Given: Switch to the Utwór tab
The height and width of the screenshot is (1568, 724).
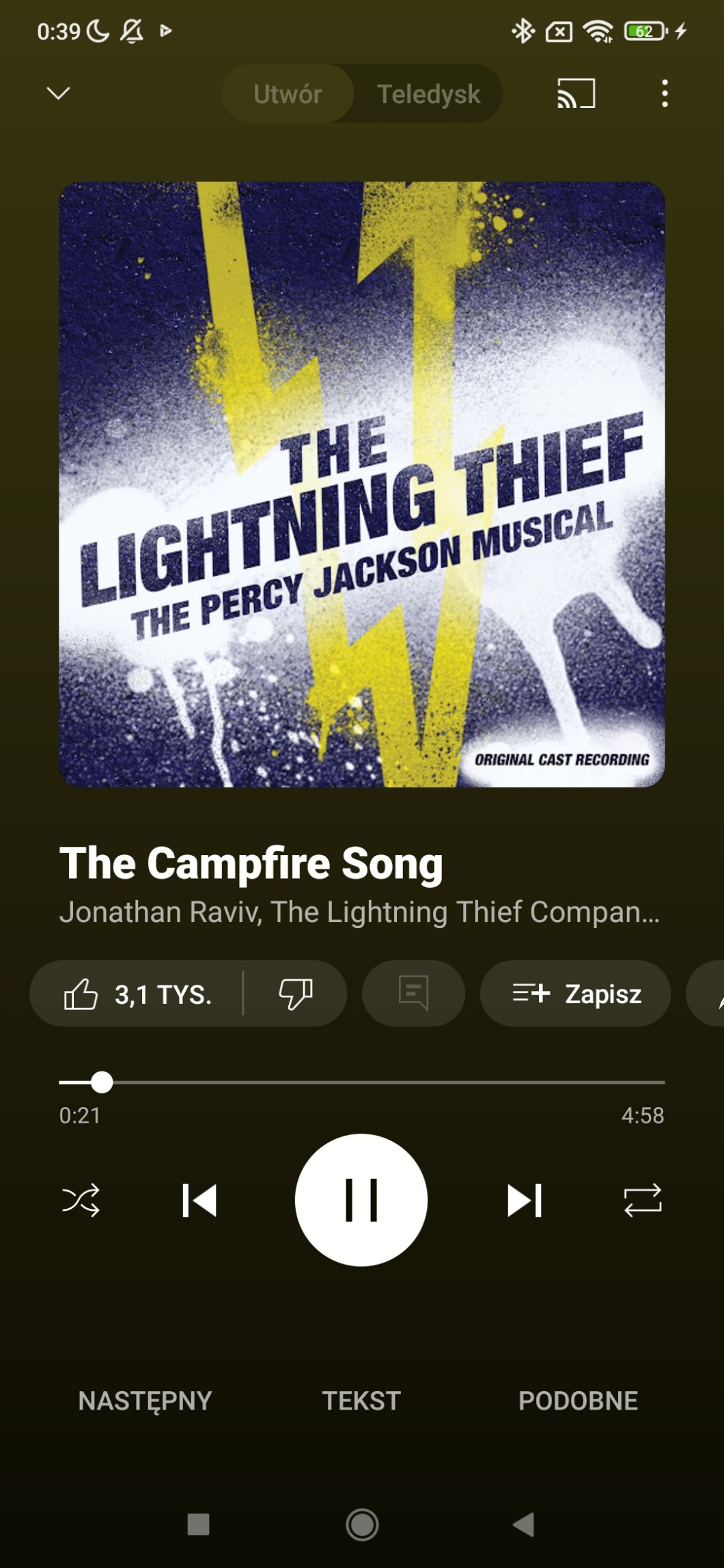Looking at the screenshot, I should pos(288,94).
